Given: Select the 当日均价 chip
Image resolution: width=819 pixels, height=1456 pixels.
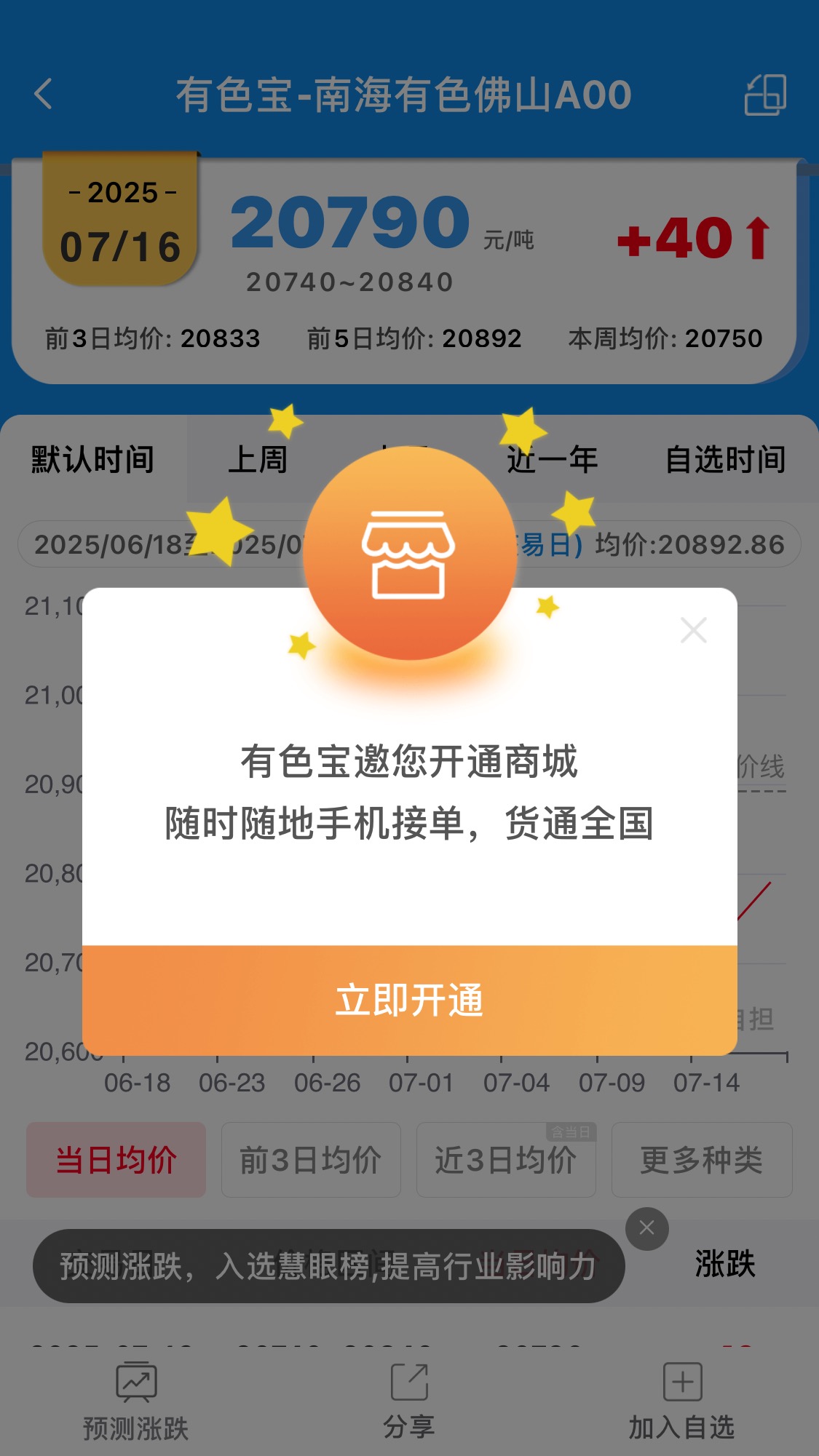Looking at the screenshot, I should point(116,1160).
